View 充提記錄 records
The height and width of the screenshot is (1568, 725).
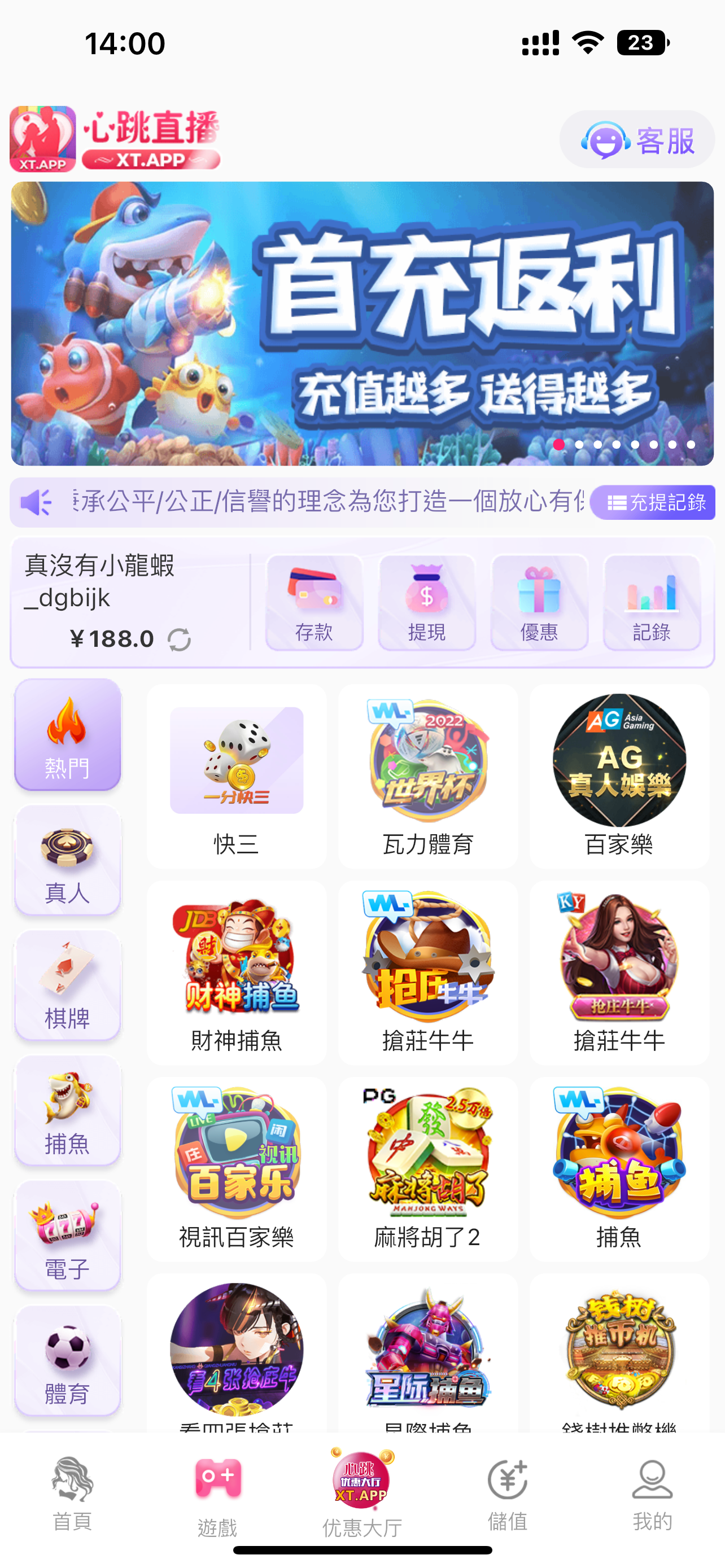[x=653, y=502]
